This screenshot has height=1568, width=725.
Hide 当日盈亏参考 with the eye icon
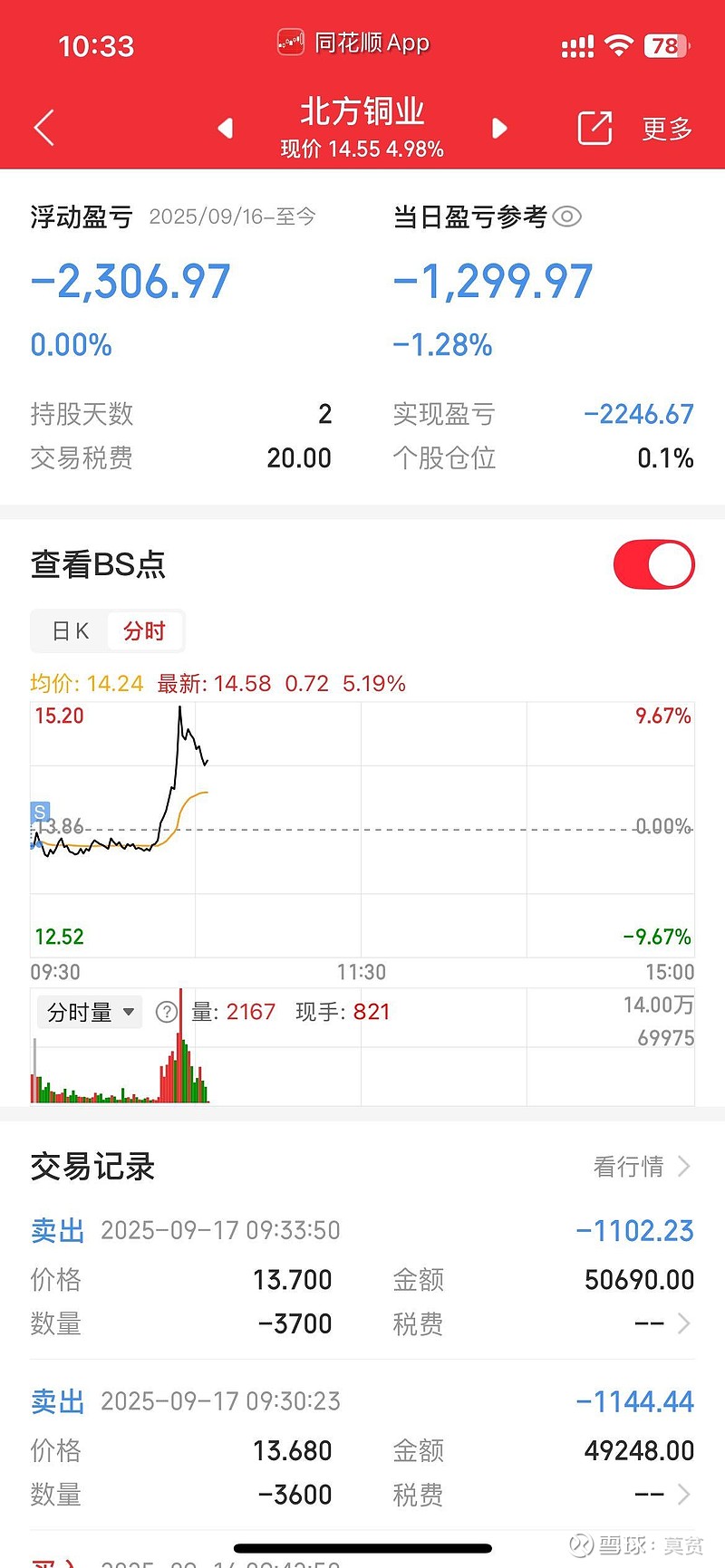[x=567, y=216]
